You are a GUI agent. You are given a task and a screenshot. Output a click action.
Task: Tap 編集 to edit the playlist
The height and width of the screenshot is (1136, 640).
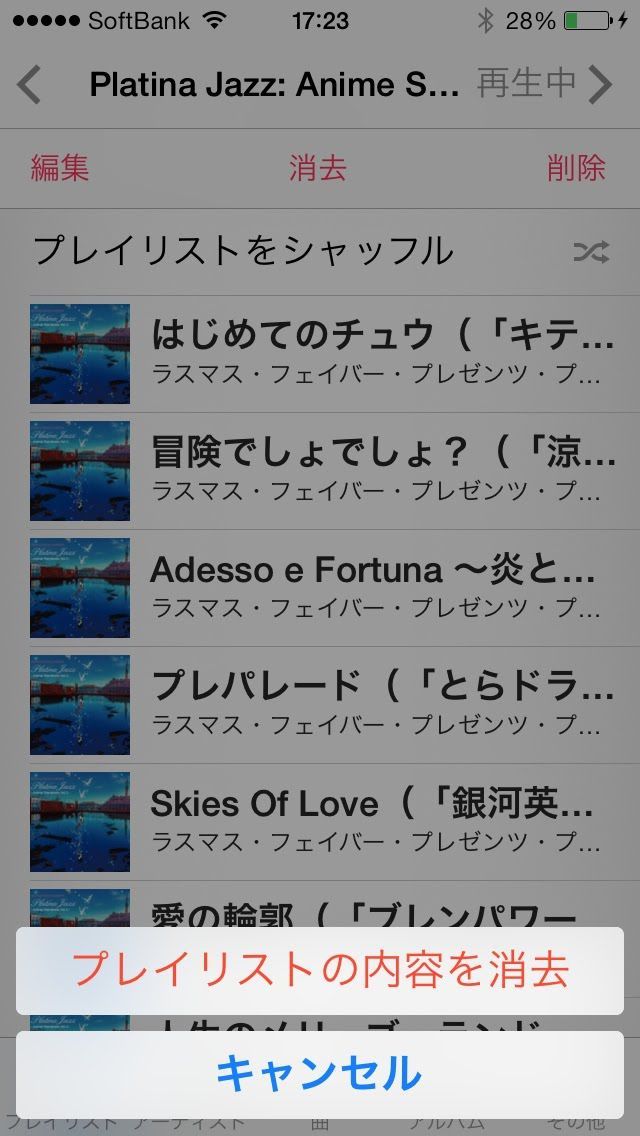point(60,168)
